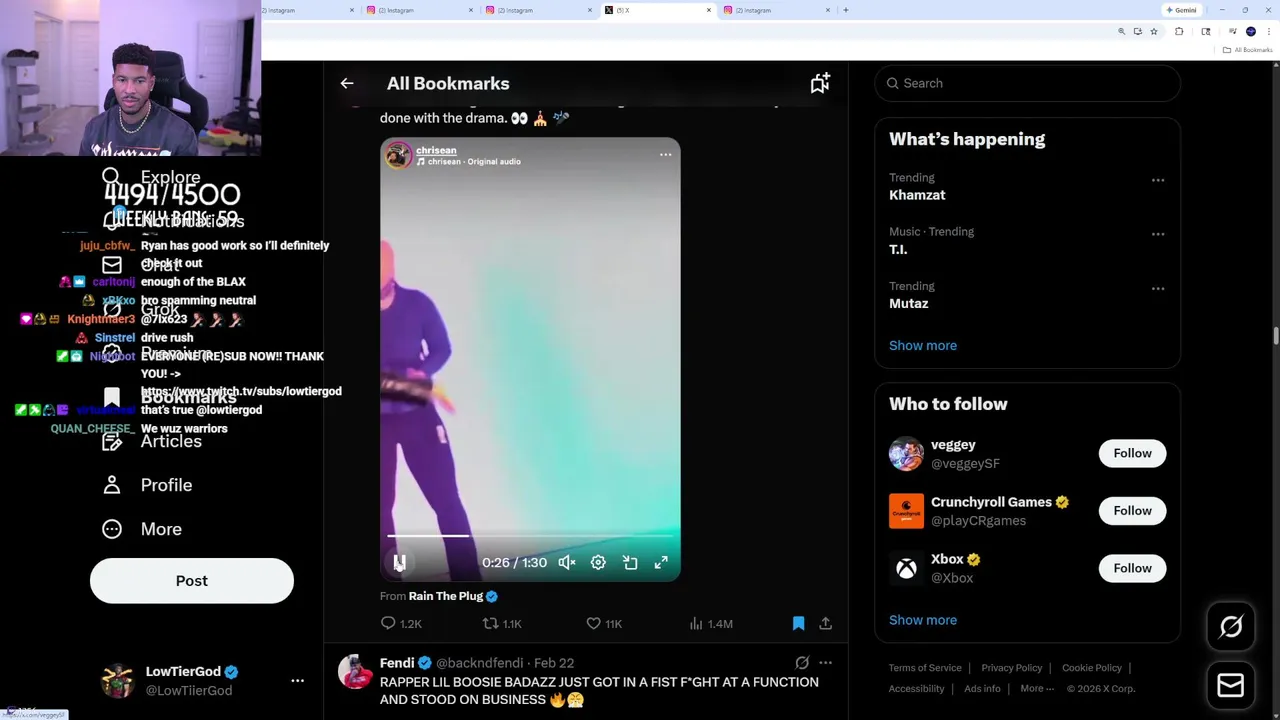Image resolution: width=1280 pixels, height=720 pixels.
Task: Pause the chrisean video
Action: 399,563
